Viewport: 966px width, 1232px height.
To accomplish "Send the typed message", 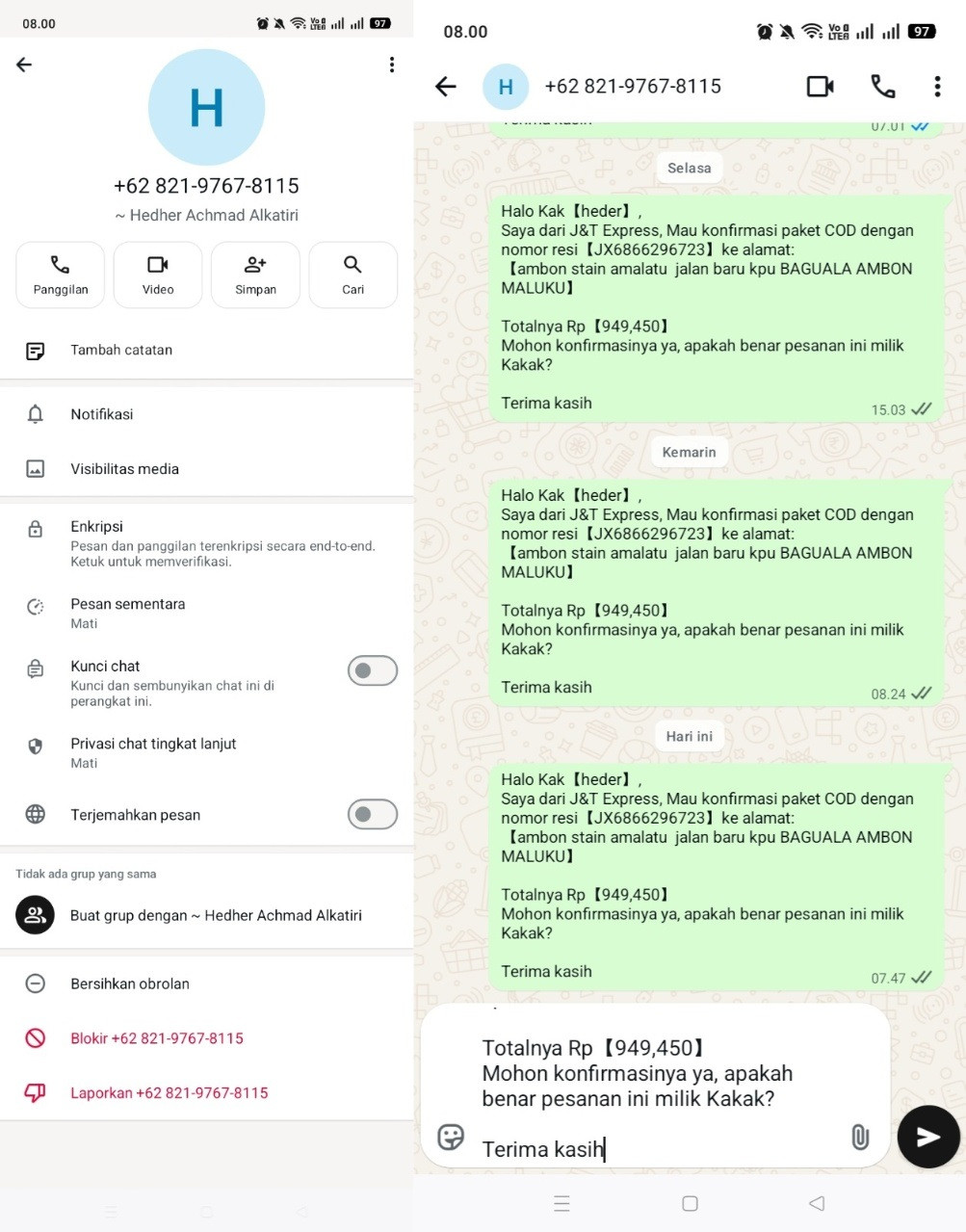I will tap(928, 1137).
